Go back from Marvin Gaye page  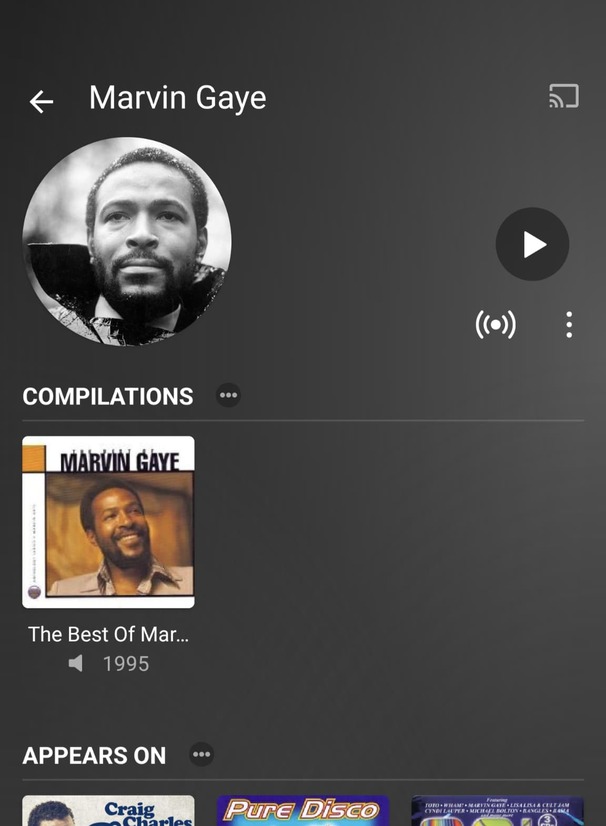tap(41, 101)
